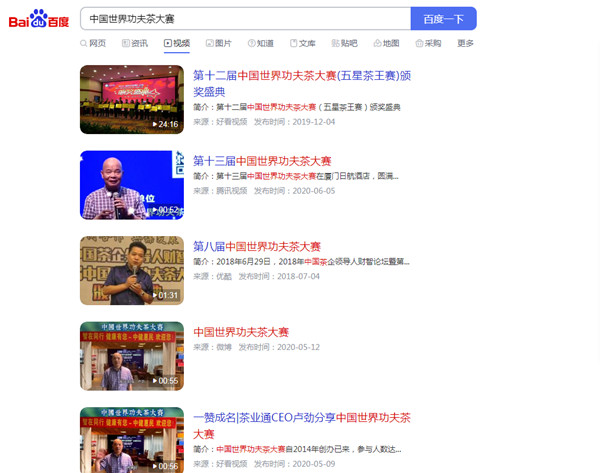Switch to the 采购 tab
Image resolution: width=600 pixels, height=473 pixels.
(x=428, y=44)
